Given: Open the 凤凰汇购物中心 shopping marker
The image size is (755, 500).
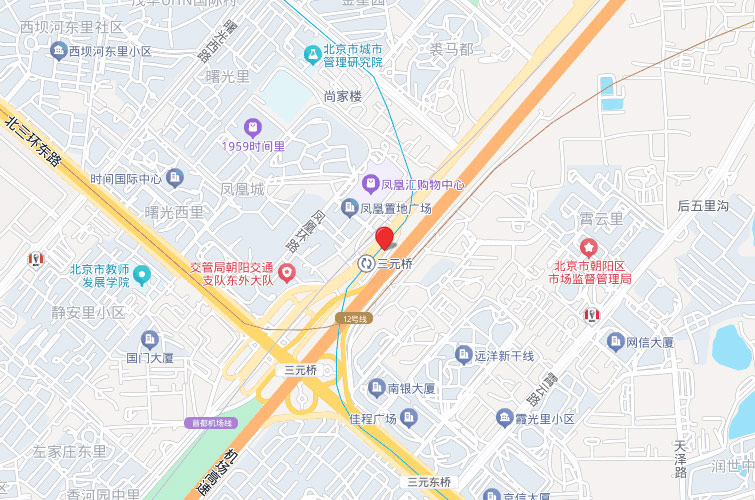Looking at the screenshot, I should tap(370, 184).
